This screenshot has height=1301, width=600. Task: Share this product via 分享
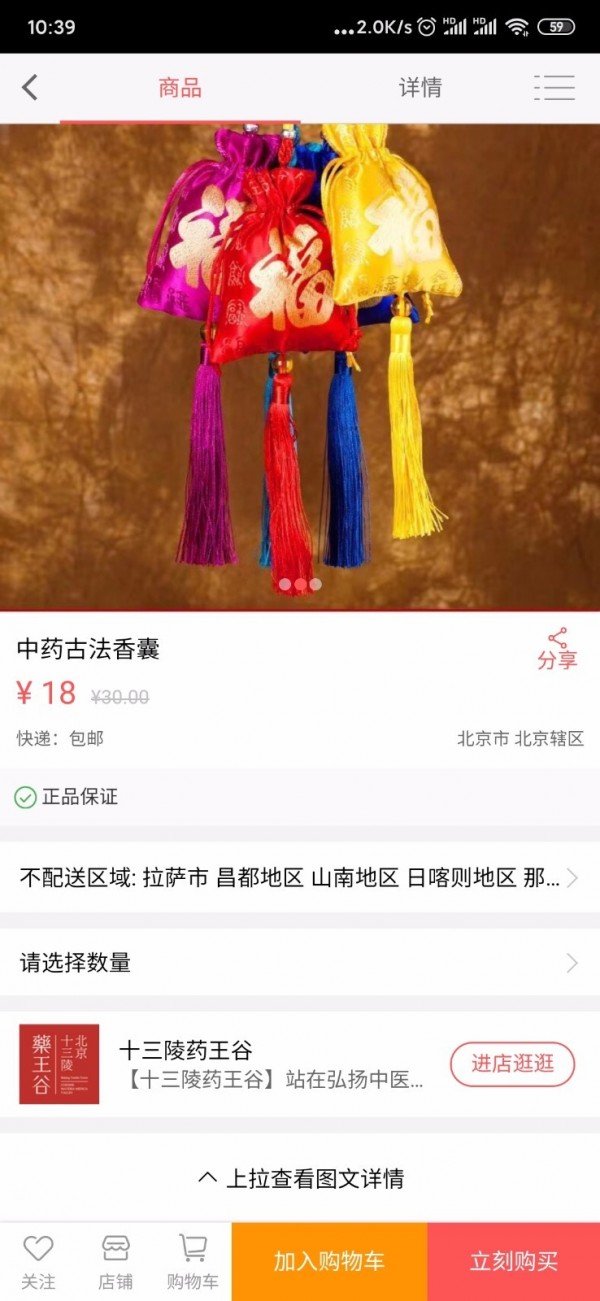tap(557, 650)
